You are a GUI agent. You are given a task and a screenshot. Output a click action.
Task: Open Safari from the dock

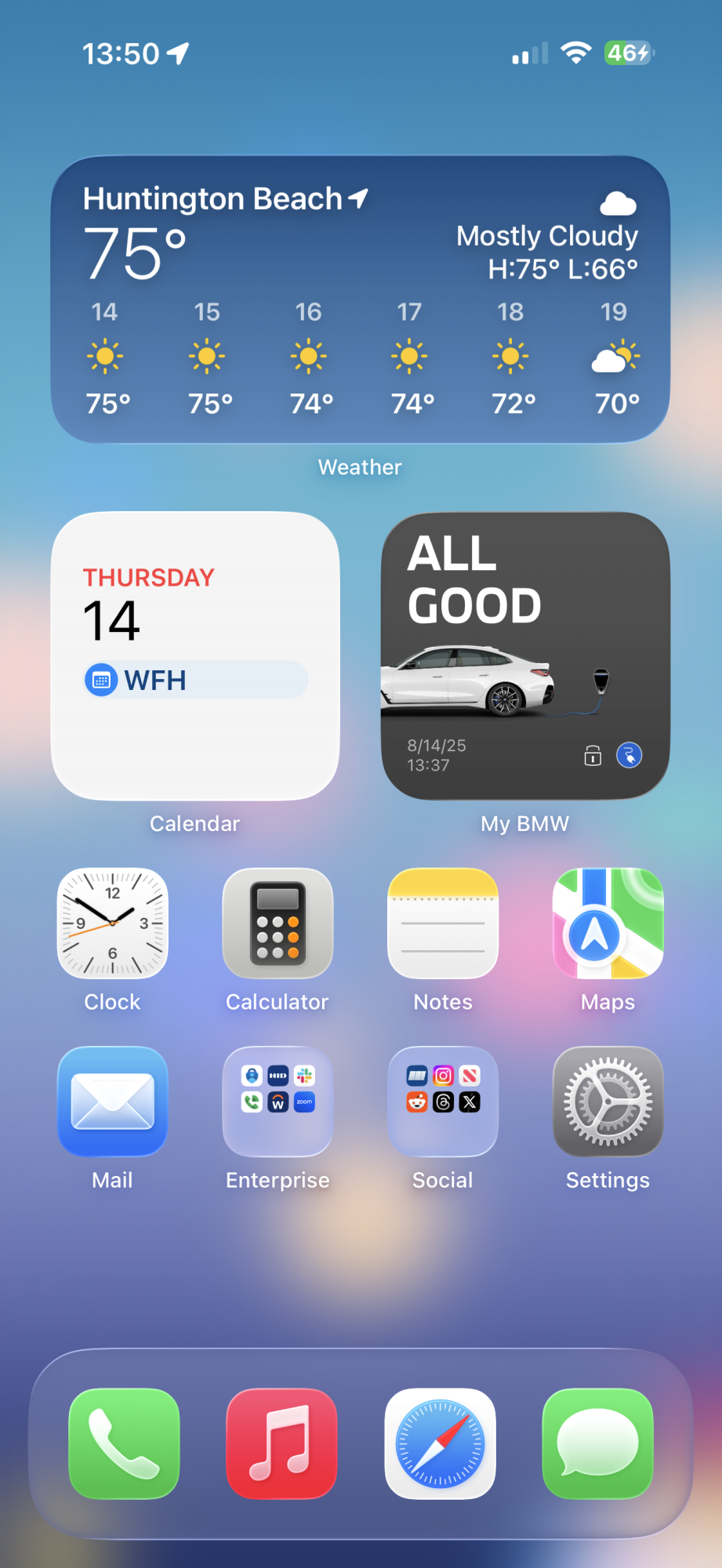(x=440, y=1443)
